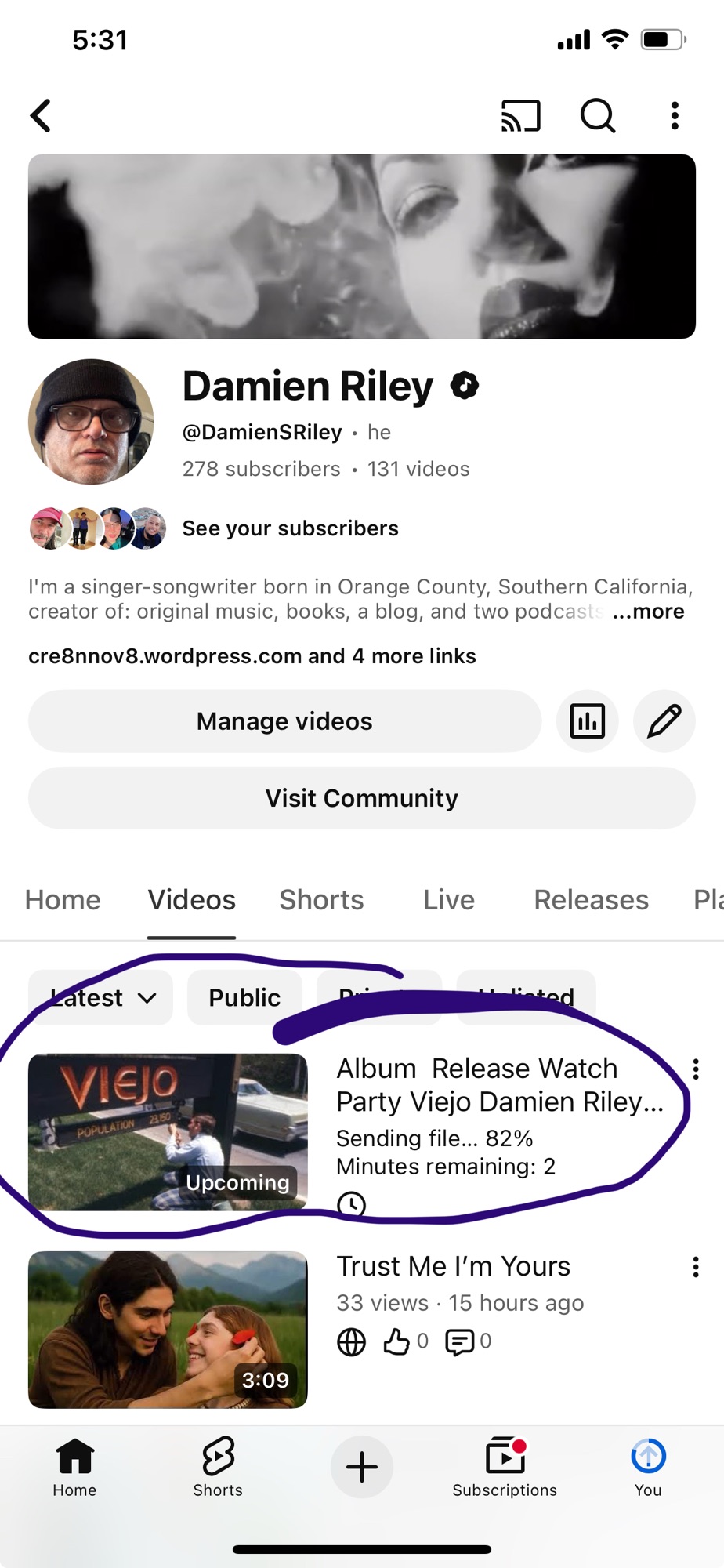Open the cast to device option
Viewport: 724px width, 1568px height.
(x=521, y=116)
